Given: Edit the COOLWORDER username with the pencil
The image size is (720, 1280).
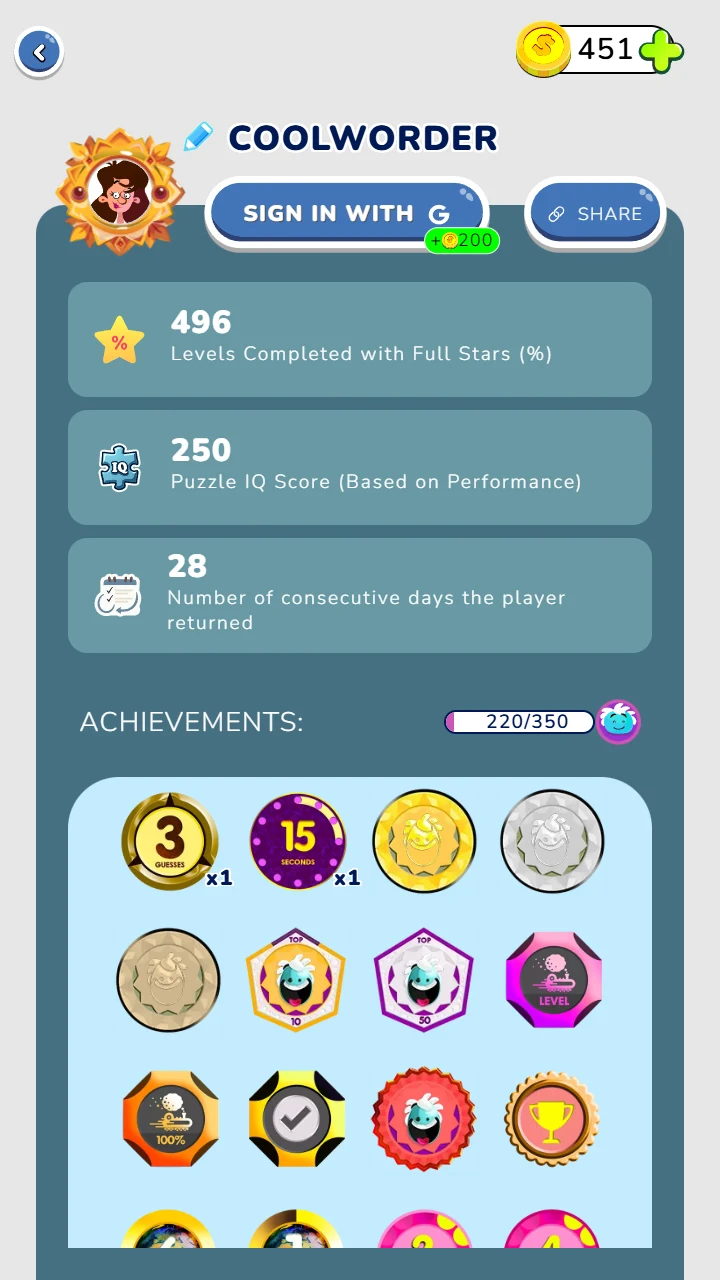Looking at the screenshot, I should click(198, 136).
